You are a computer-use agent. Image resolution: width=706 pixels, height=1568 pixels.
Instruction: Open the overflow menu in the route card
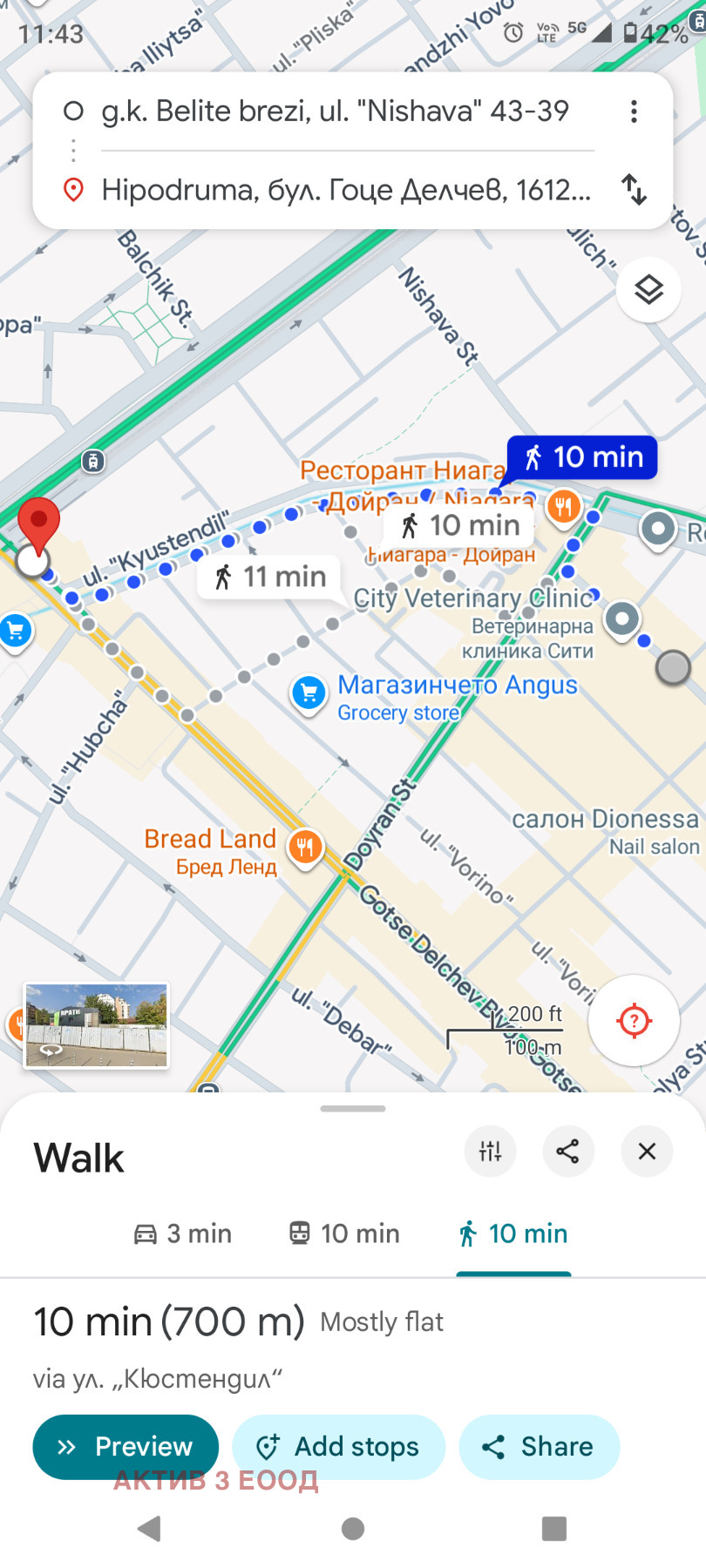(634, 112)
